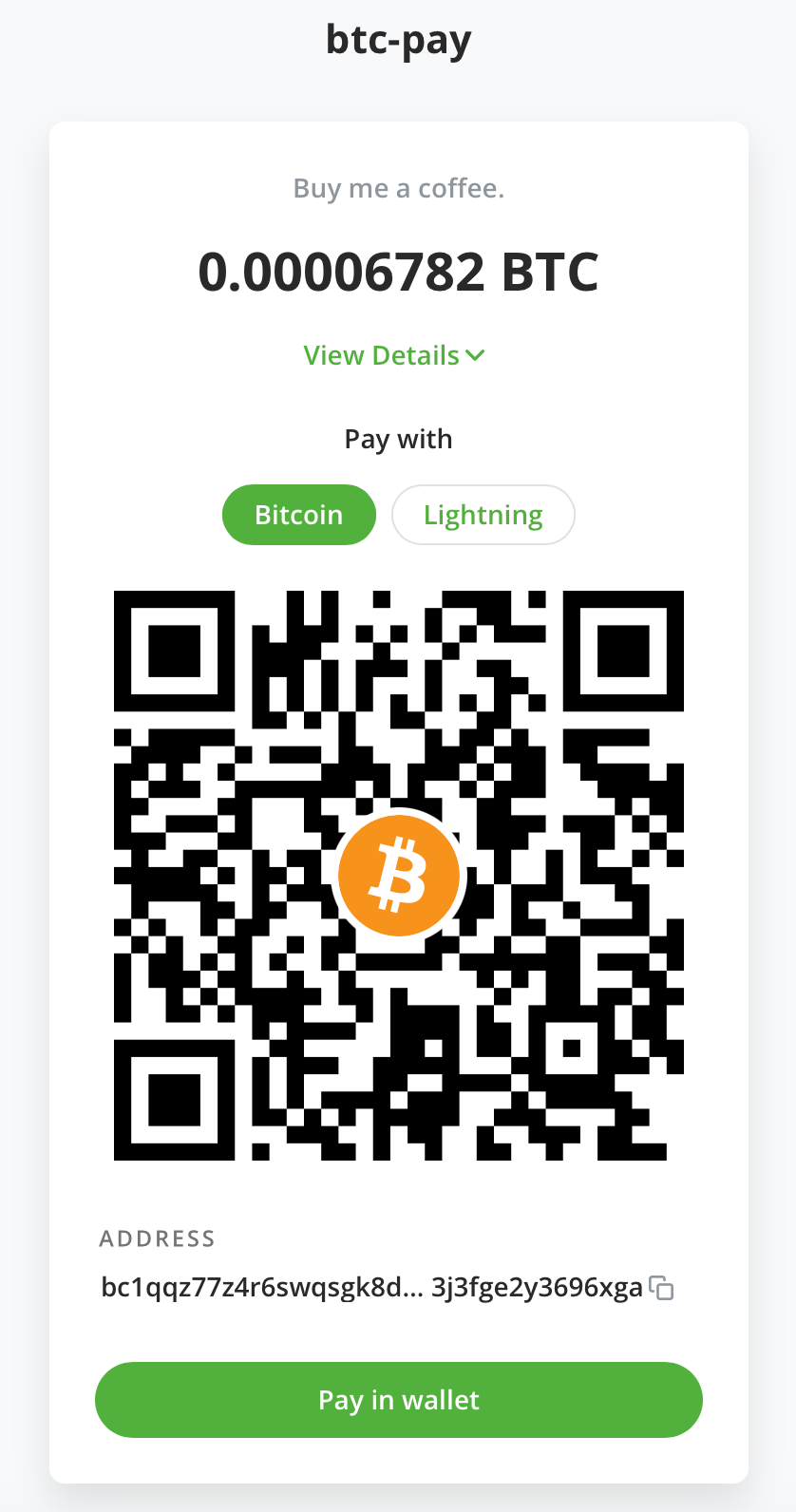
Task: Tap the Pay in wallet button
Action: (398, 1400)
